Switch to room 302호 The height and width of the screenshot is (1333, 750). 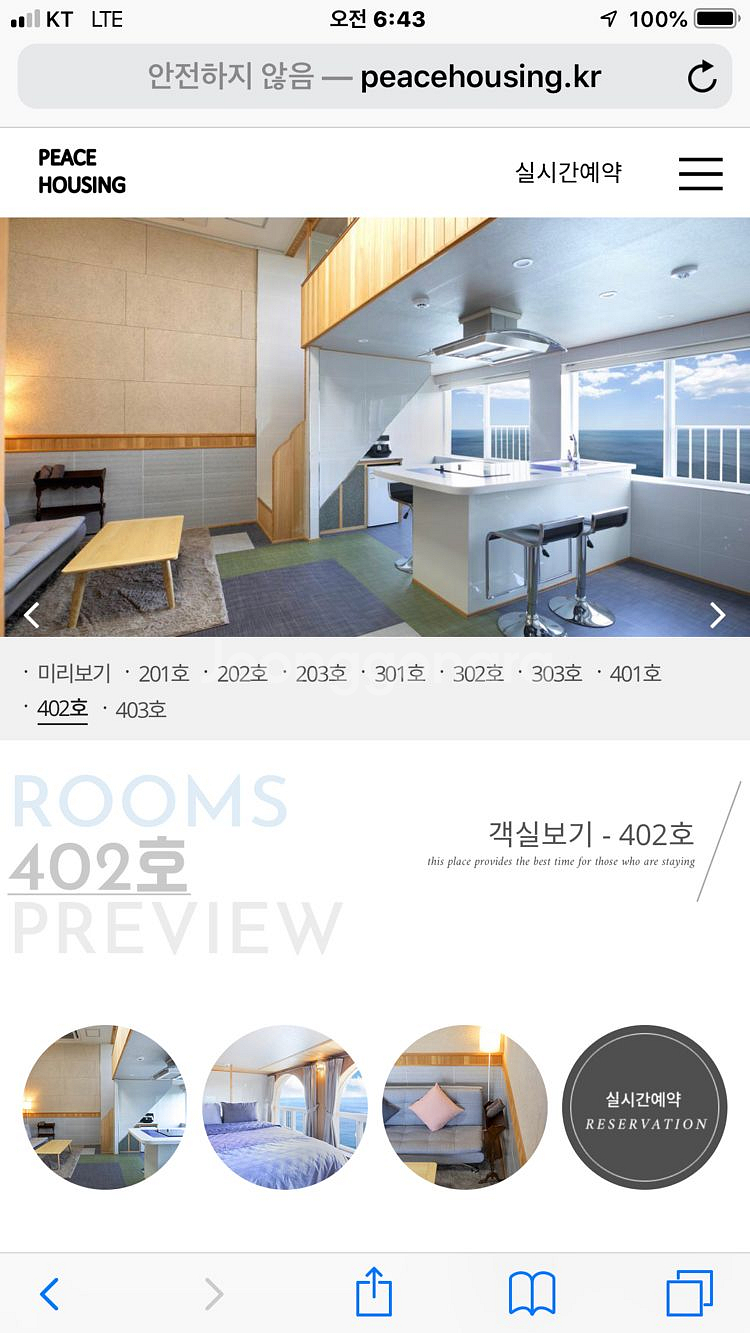478,674
